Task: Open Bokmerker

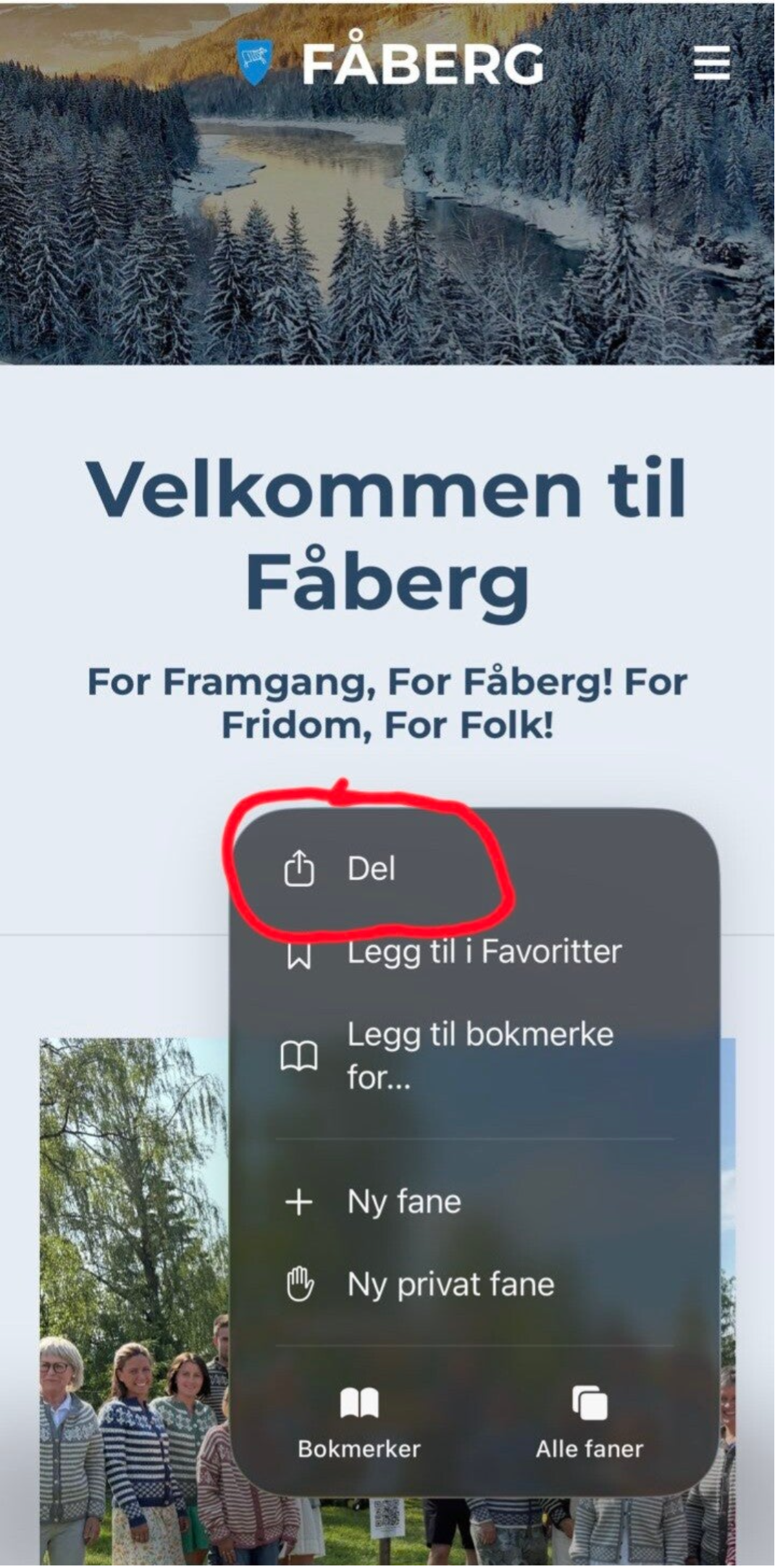Action: pos(359,1422)
